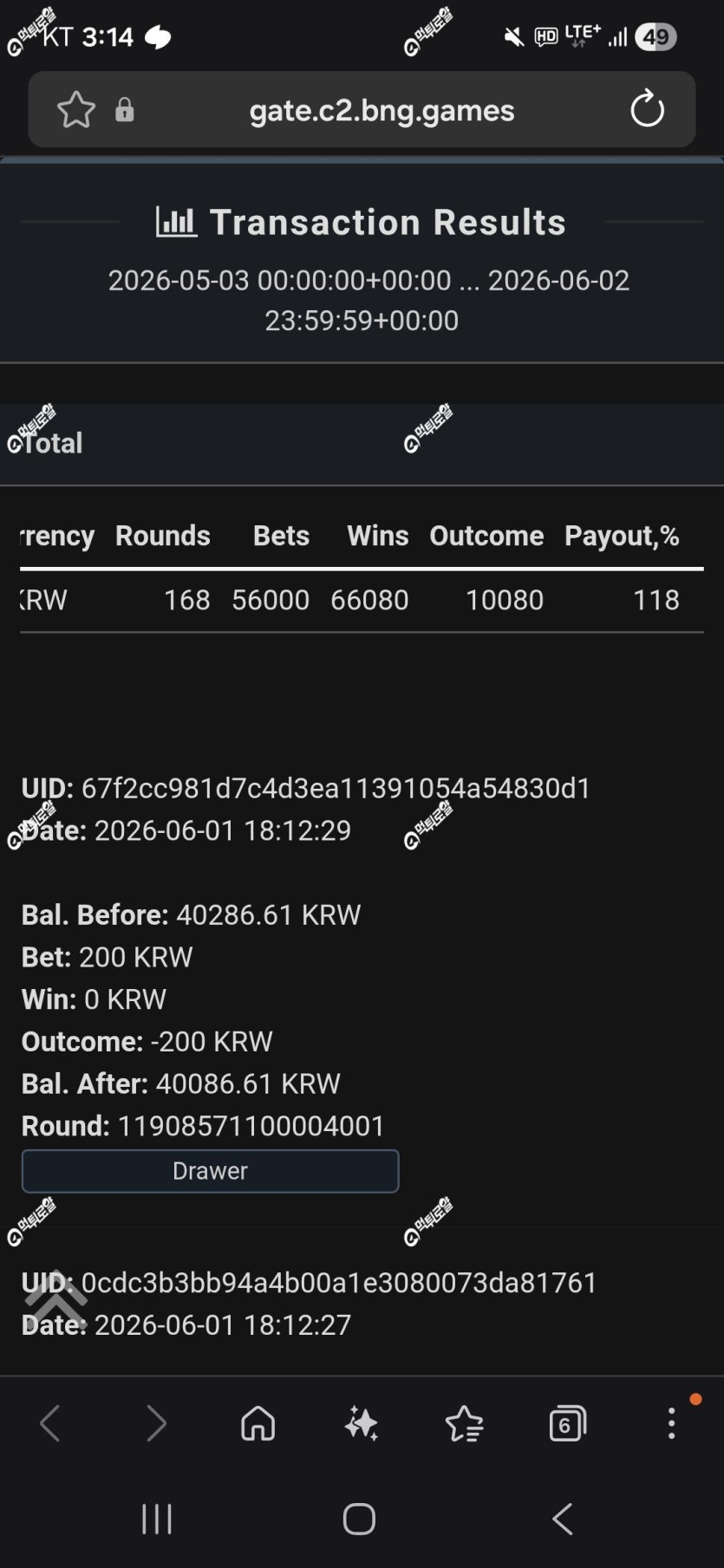Reload the page

(x=647, y=109)
